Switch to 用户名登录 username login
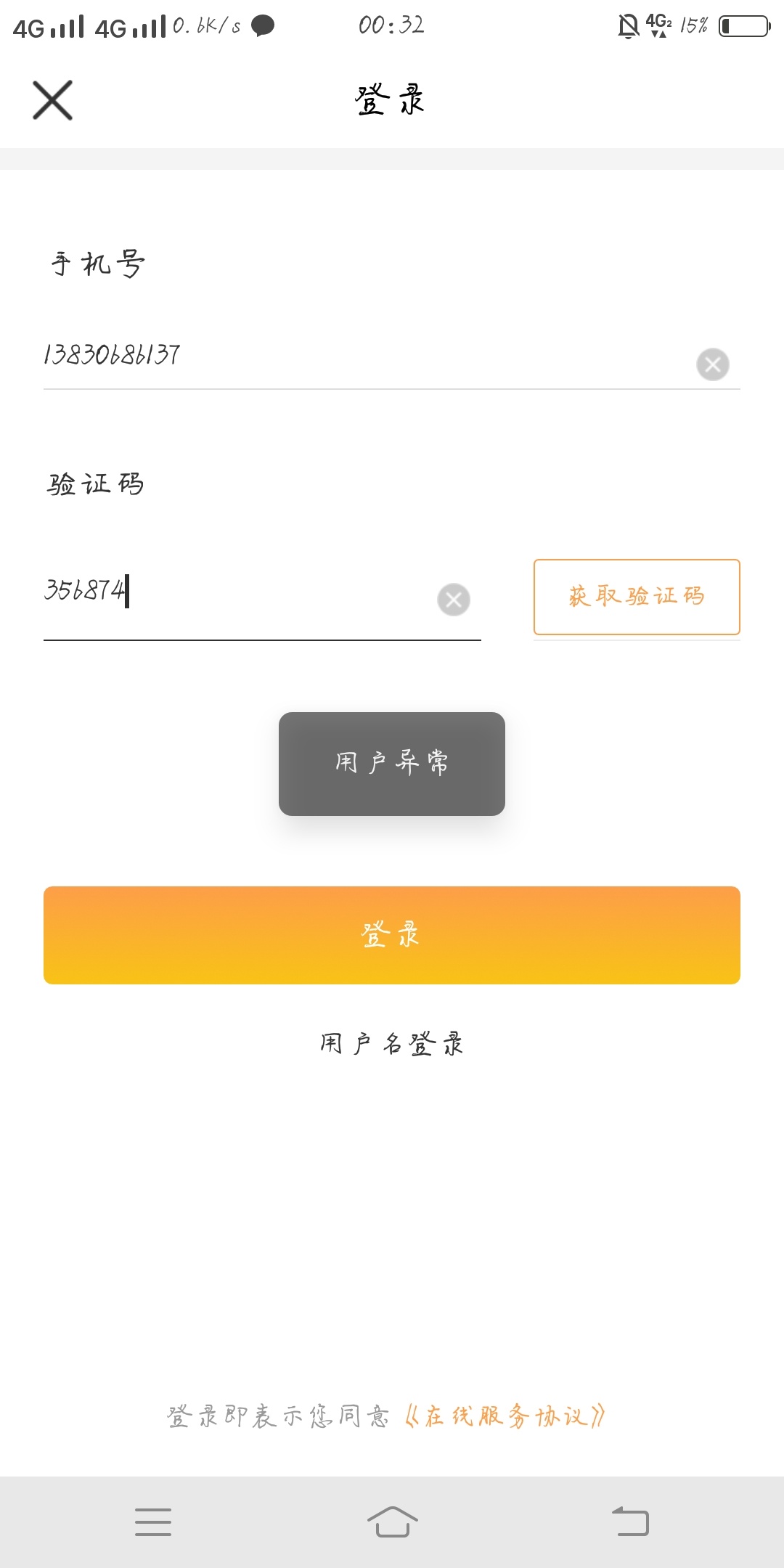784x1568 pixels. pyautogui.click(x=392, y=1044)
